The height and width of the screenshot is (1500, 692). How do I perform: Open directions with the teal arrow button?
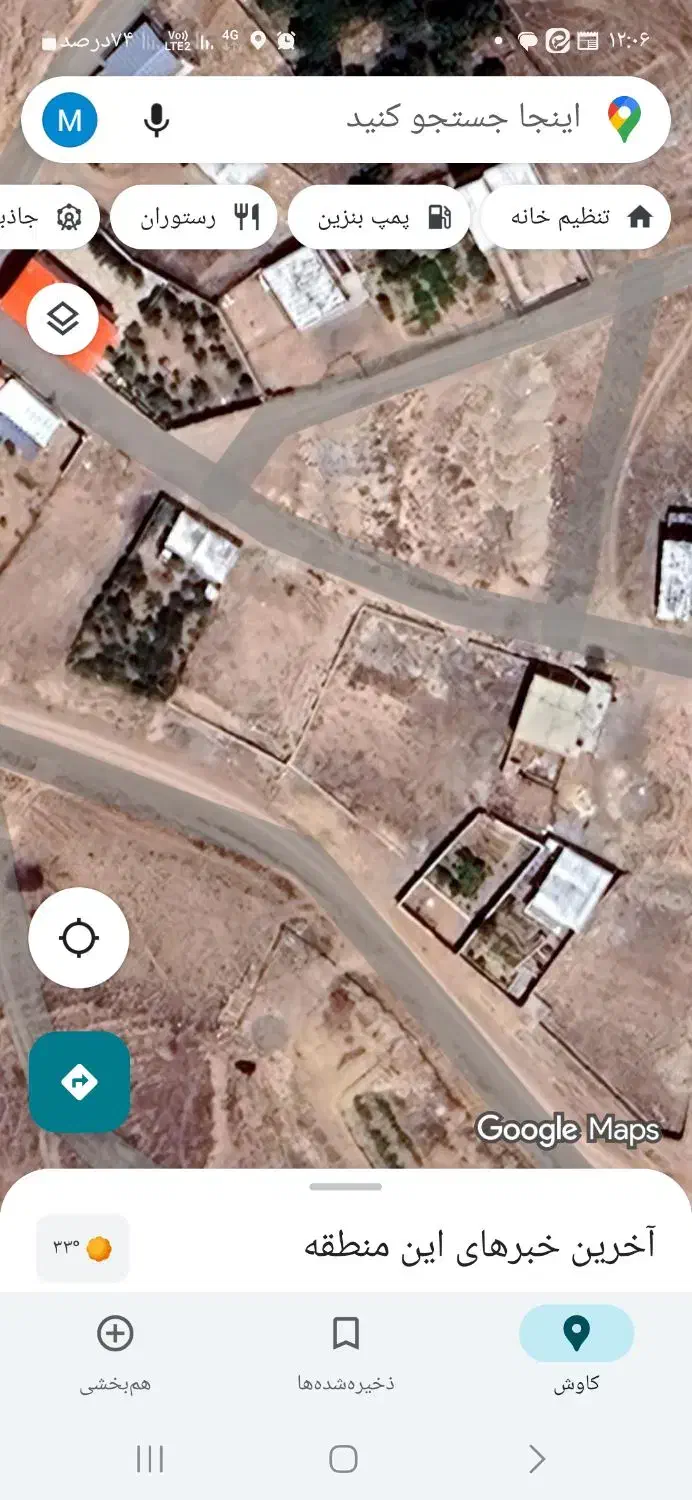pyautogui.click(x=79, y=1081)
